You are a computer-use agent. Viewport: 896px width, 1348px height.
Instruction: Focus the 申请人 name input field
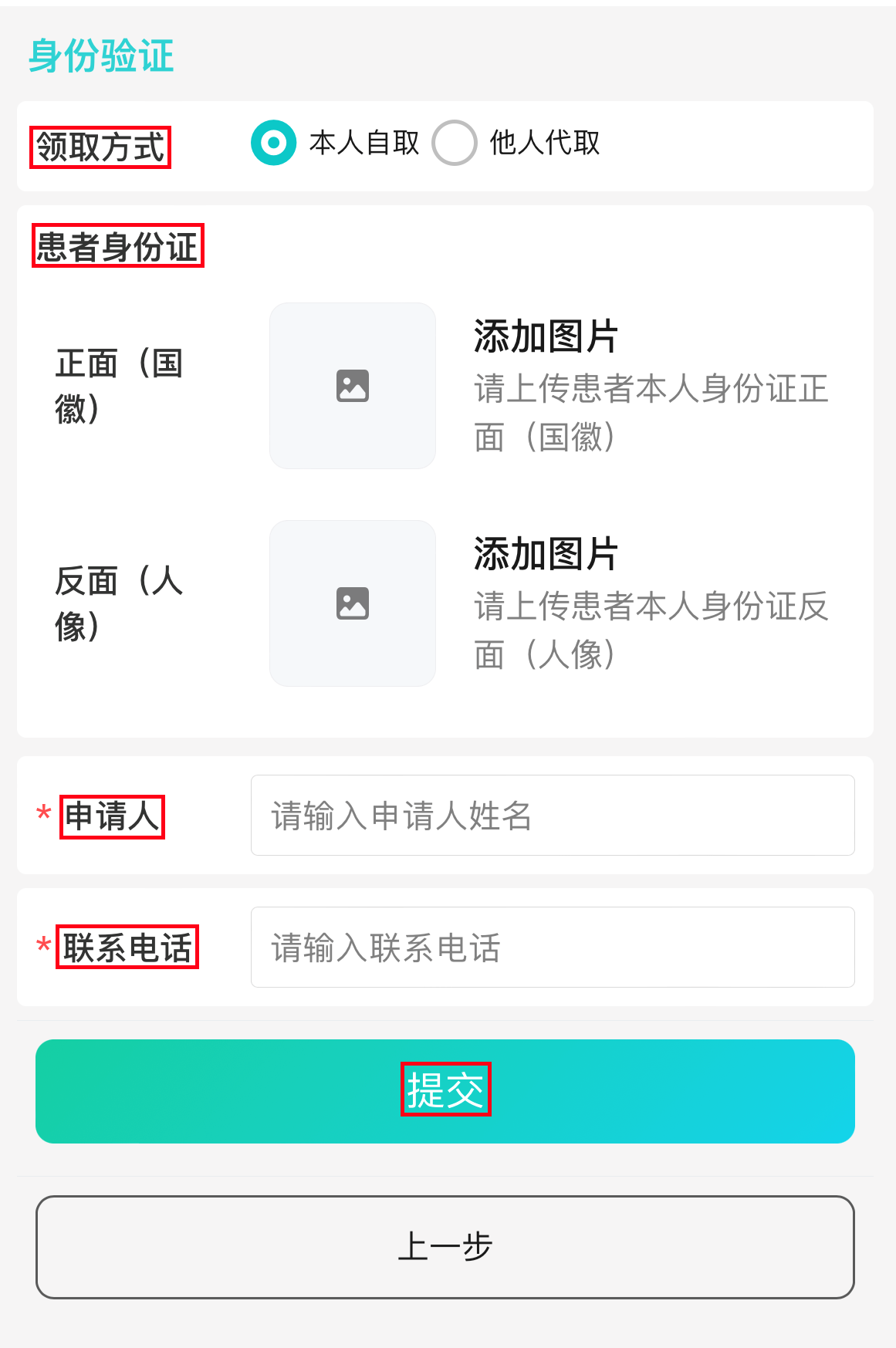[553, 814]
